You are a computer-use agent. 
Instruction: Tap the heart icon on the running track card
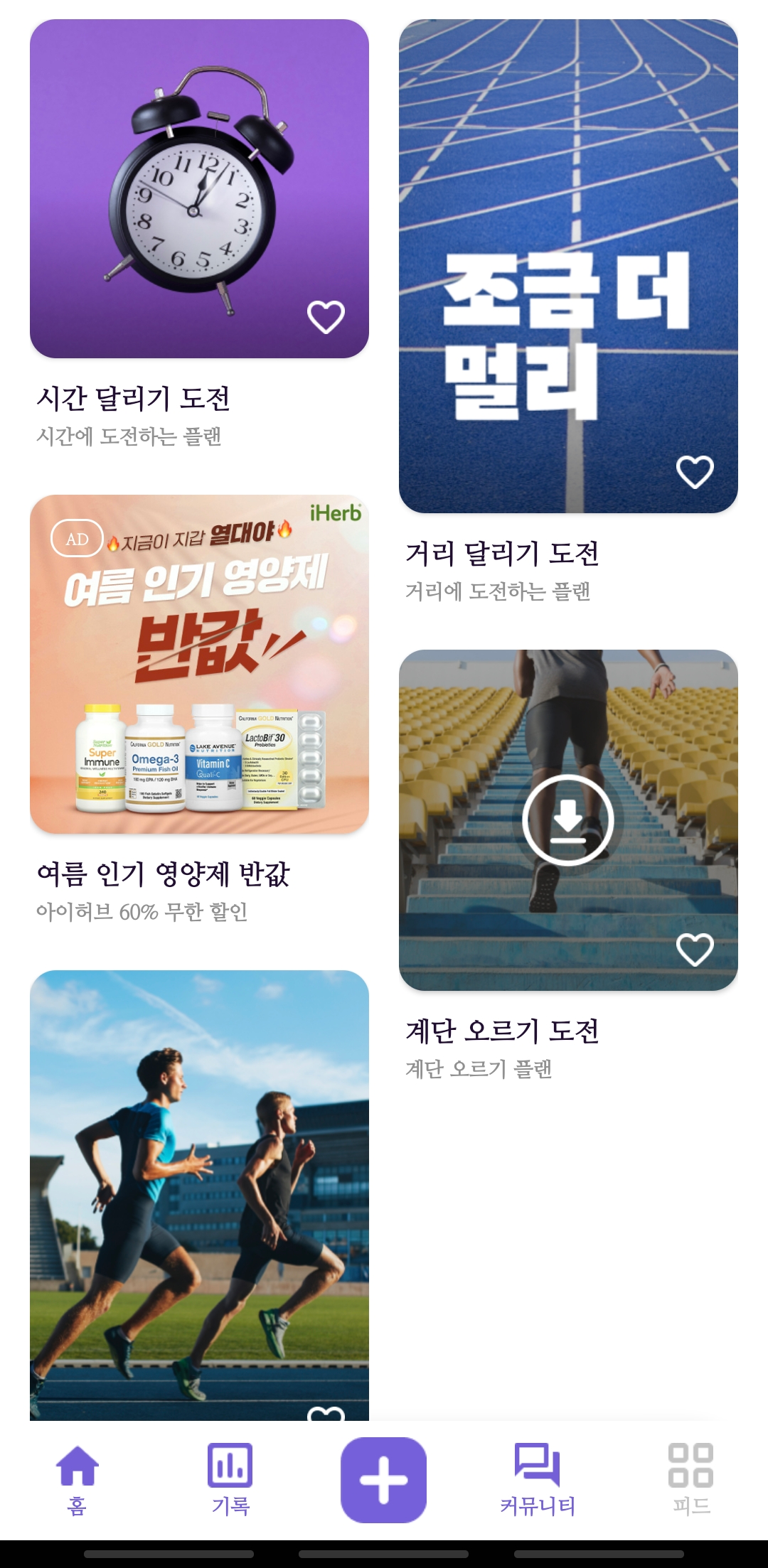click(x=694, y=470)
